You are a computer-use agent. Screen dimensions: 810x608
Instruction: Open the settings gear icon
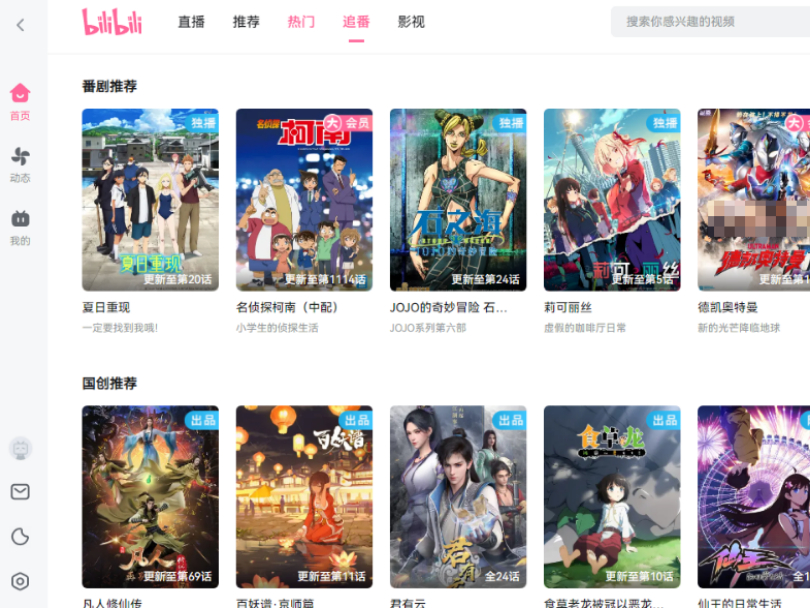(20, 581)
